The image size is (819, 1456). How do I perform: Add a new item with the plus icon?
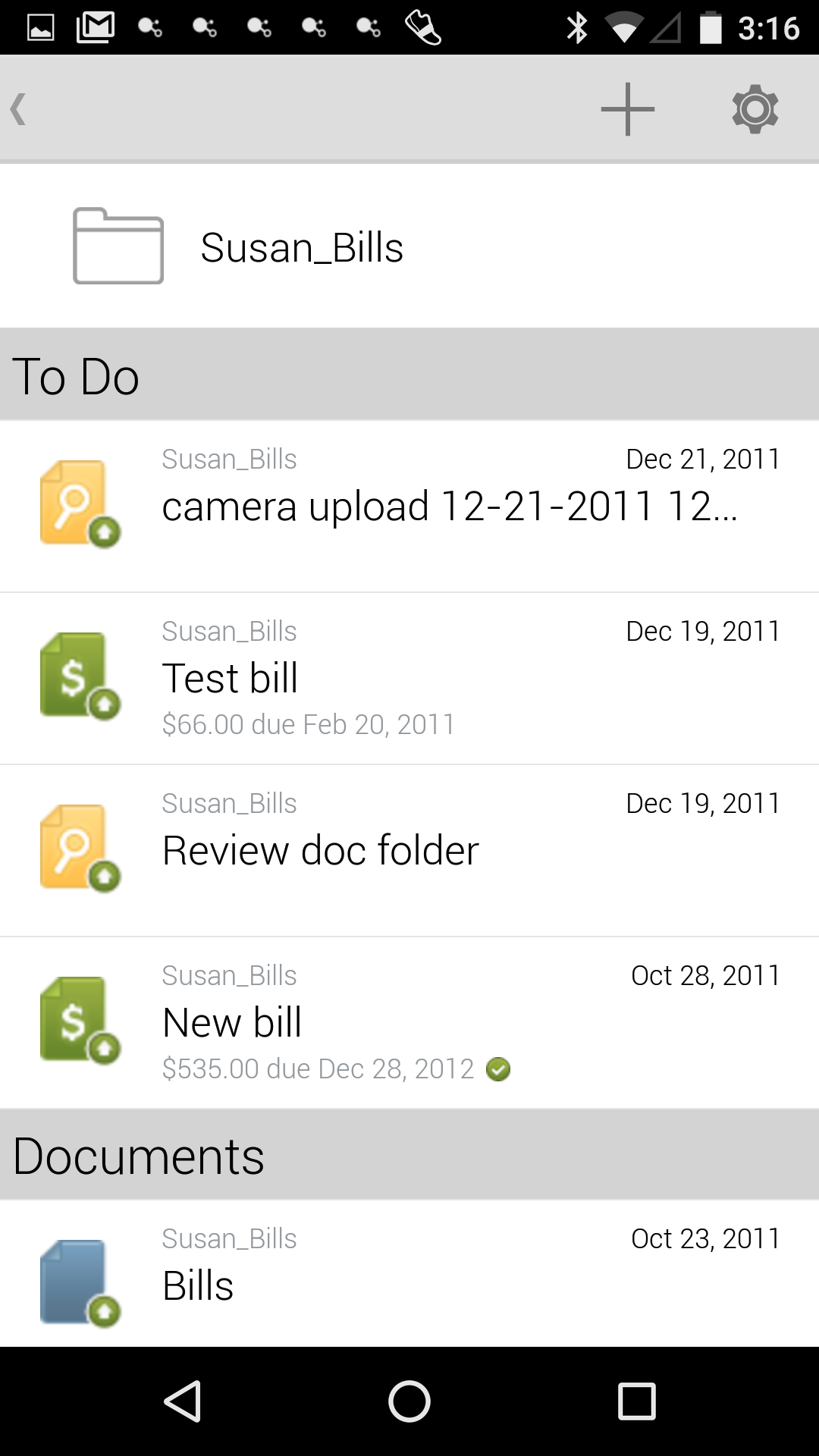627,108
